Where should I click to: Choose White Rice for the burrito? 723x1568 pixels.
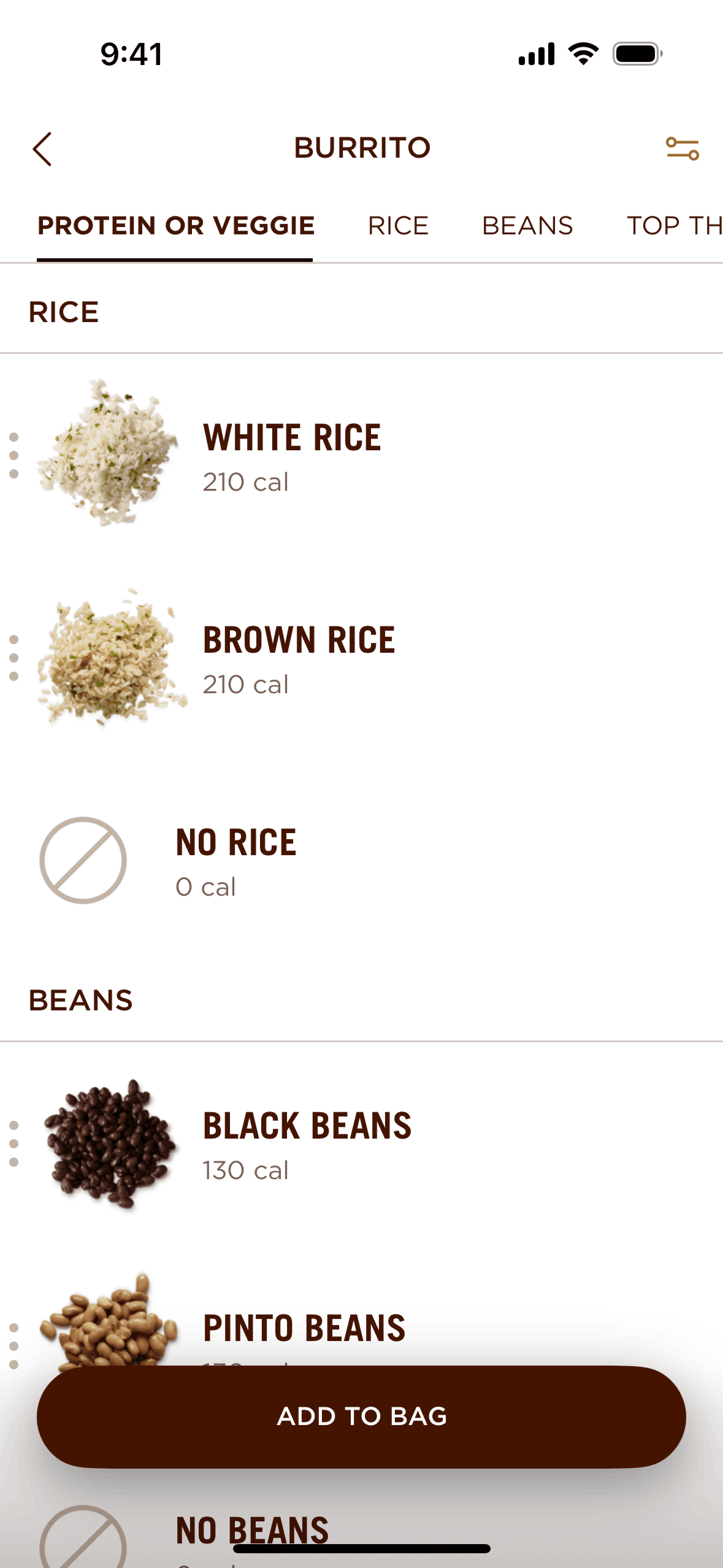click(x=292, y=455)
